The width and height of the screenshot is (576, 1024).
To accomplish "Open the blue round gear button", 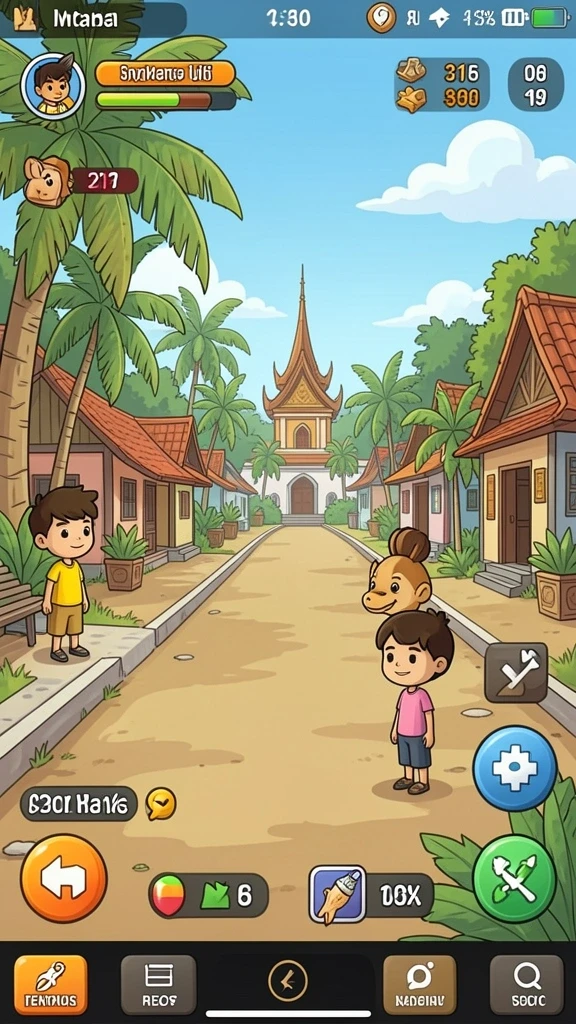I will 515,768.
